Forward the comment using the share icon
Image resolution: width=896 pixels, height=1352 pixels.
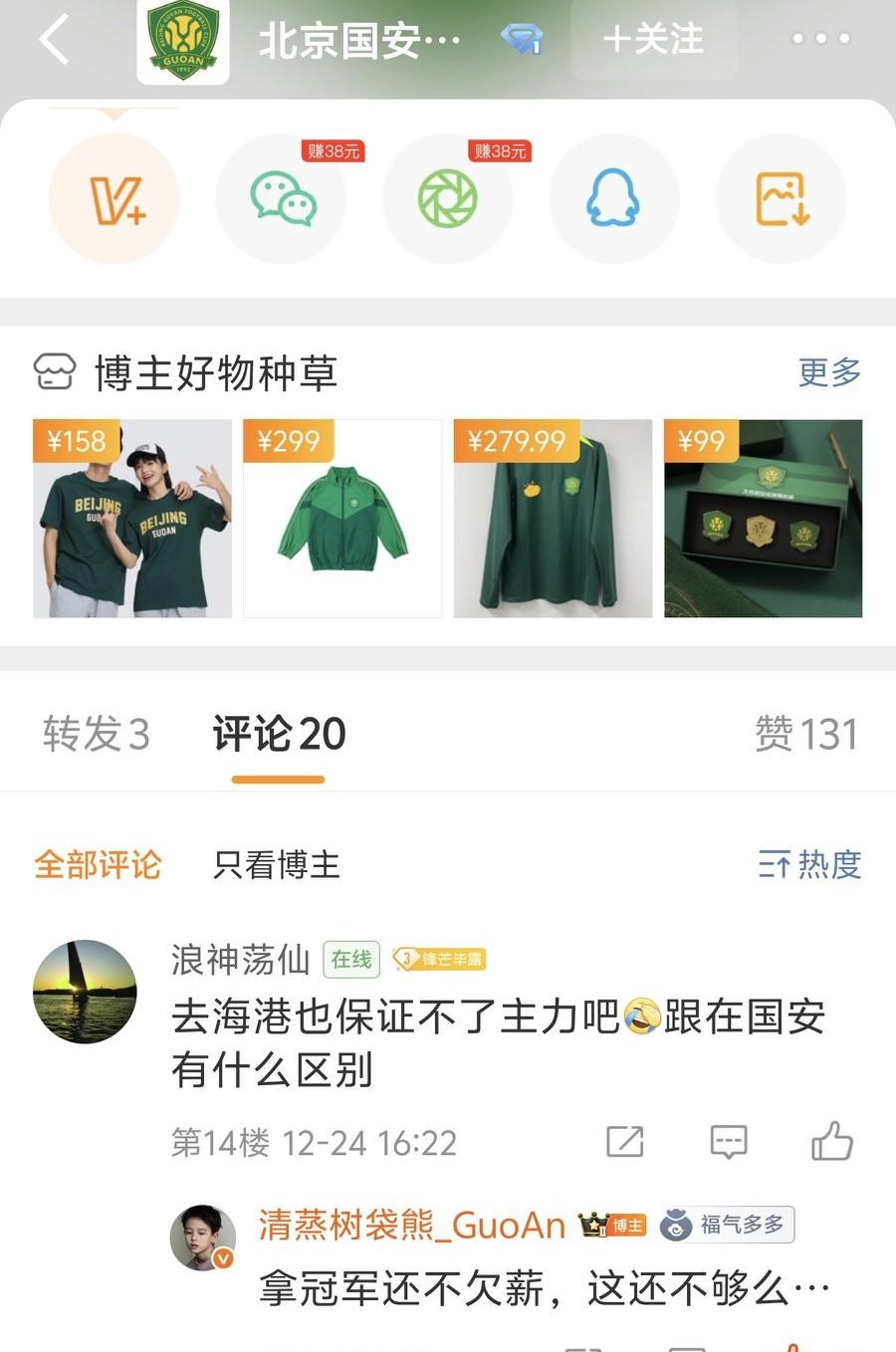click(x=624, y=1142)
